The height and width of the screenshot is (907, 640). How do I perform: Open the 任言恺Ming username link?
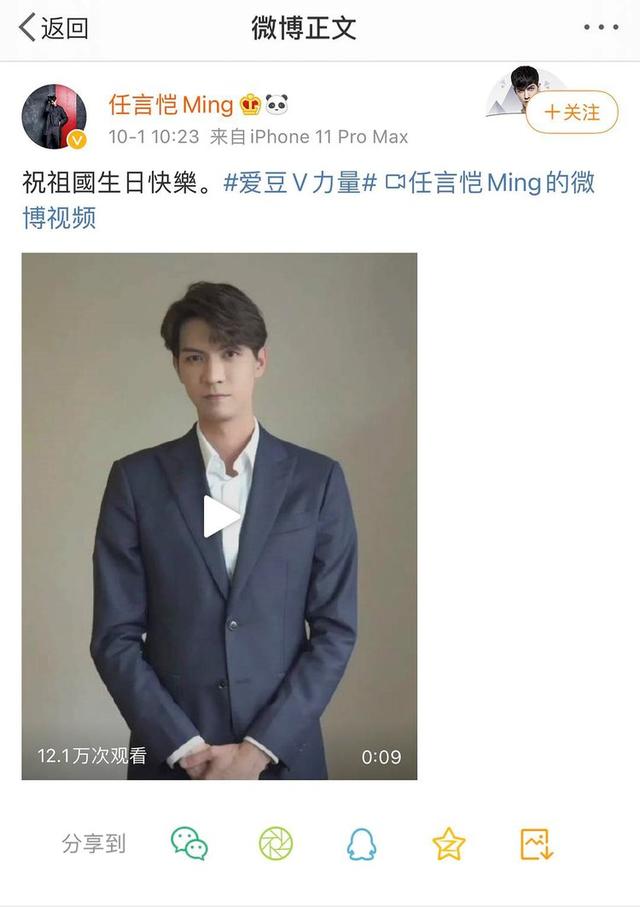170,103
